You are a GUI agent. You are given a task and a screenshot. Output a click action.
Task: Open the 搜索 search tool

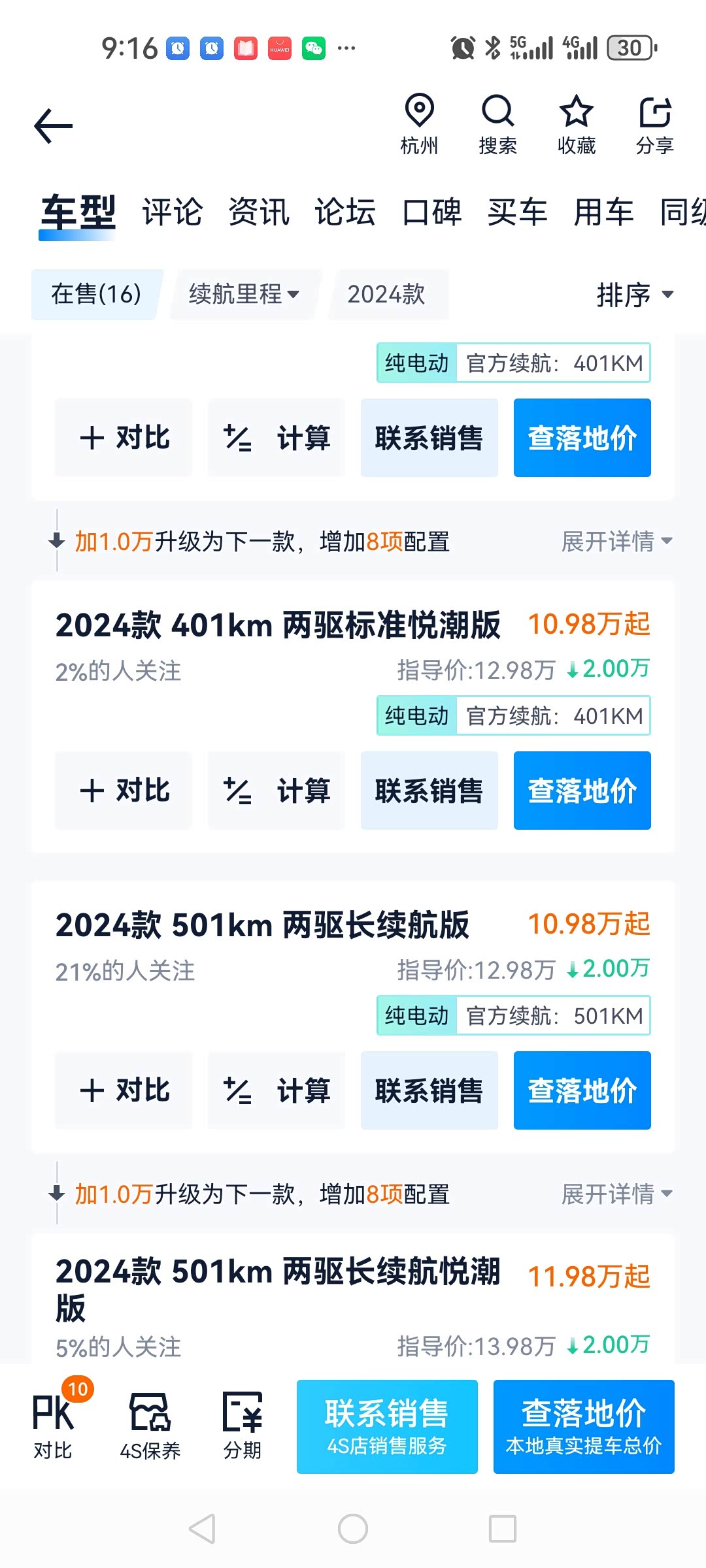[x=497, y=124]
